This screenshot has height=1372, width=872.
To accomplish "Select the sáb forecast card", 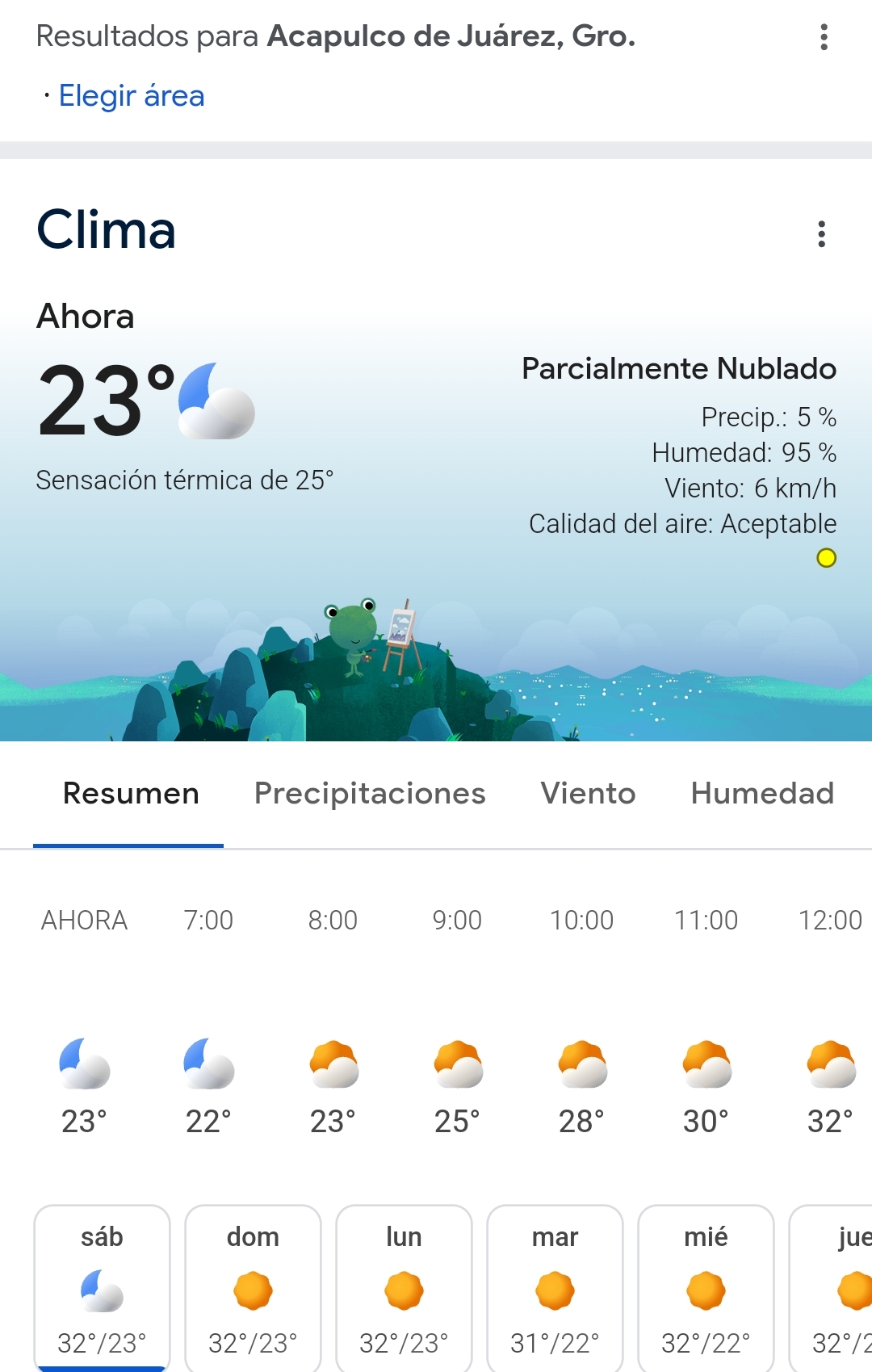I will pyautogui.click(x=102, y=1288).
